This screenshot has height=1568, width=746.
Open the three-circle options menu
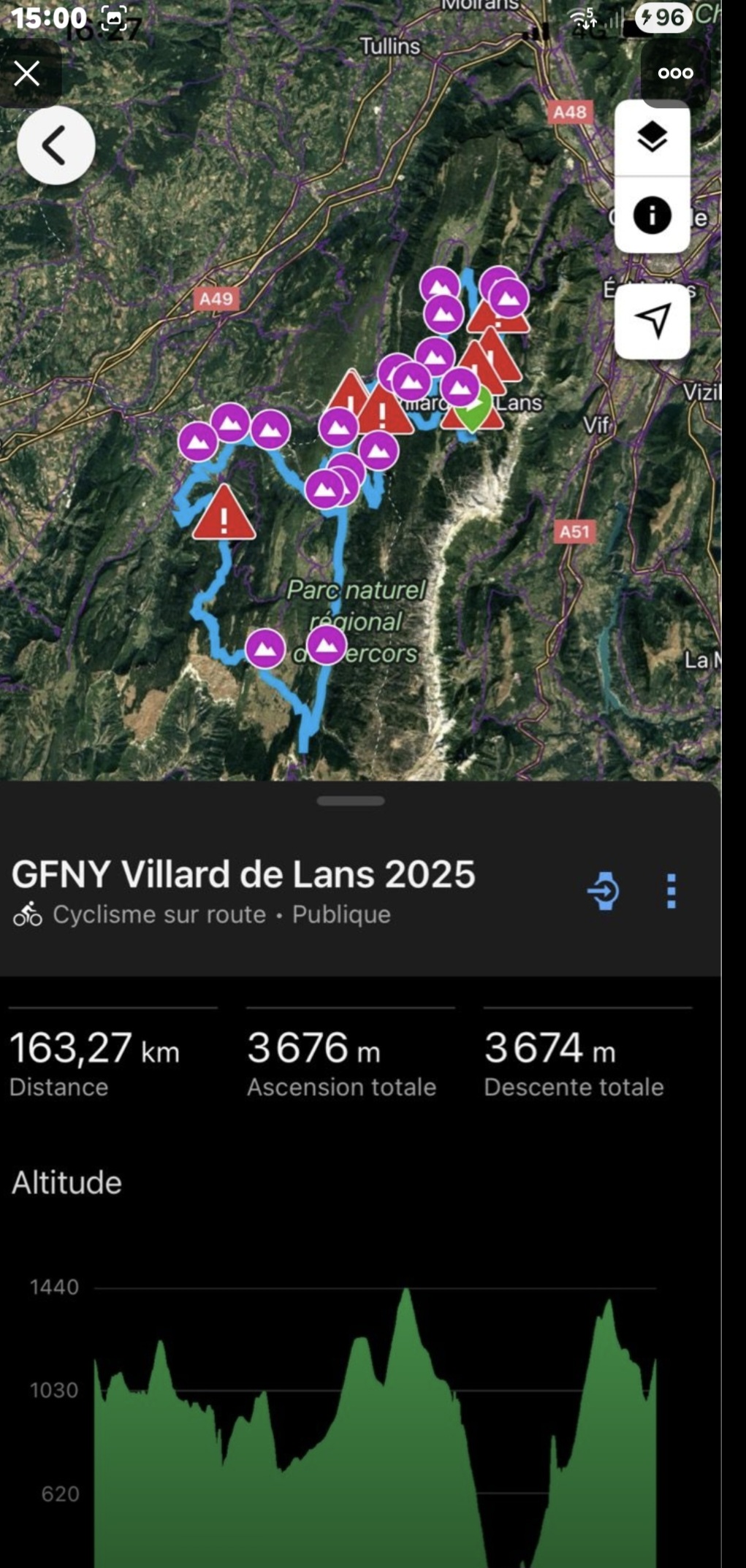pyautogui.click(x=675, y=73)
